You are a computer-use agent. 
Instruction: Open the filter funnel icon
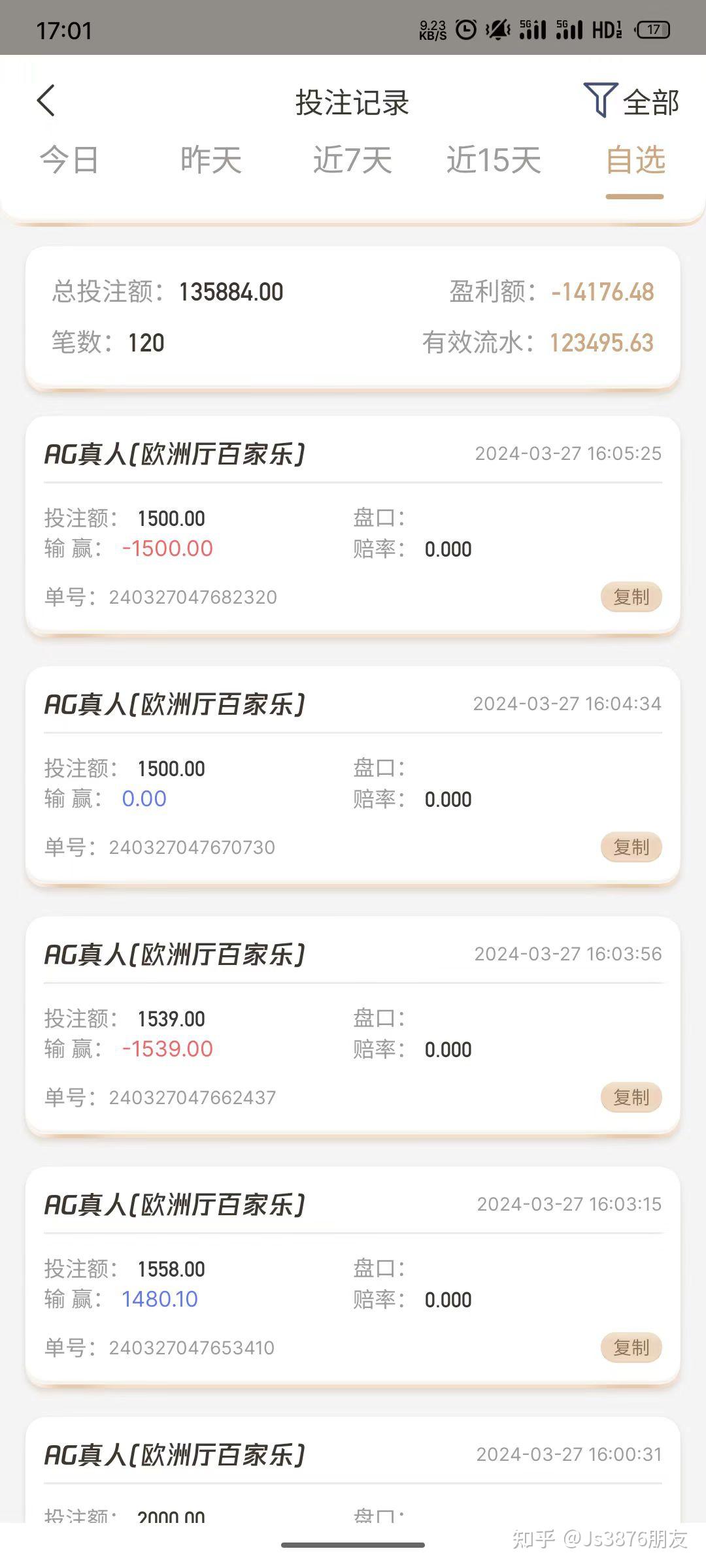[601, 99]
